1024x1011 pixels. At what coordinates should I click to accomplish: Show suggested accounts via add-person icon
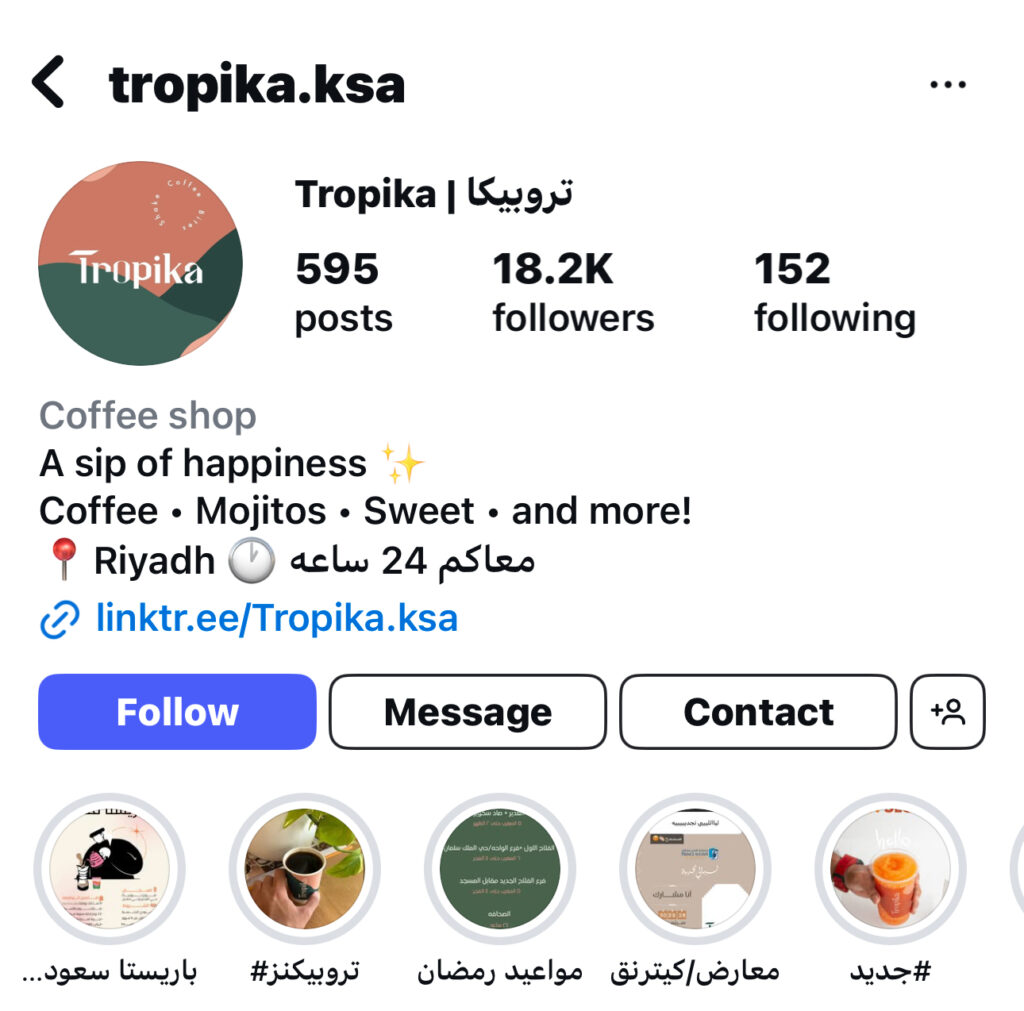[947, 712]
